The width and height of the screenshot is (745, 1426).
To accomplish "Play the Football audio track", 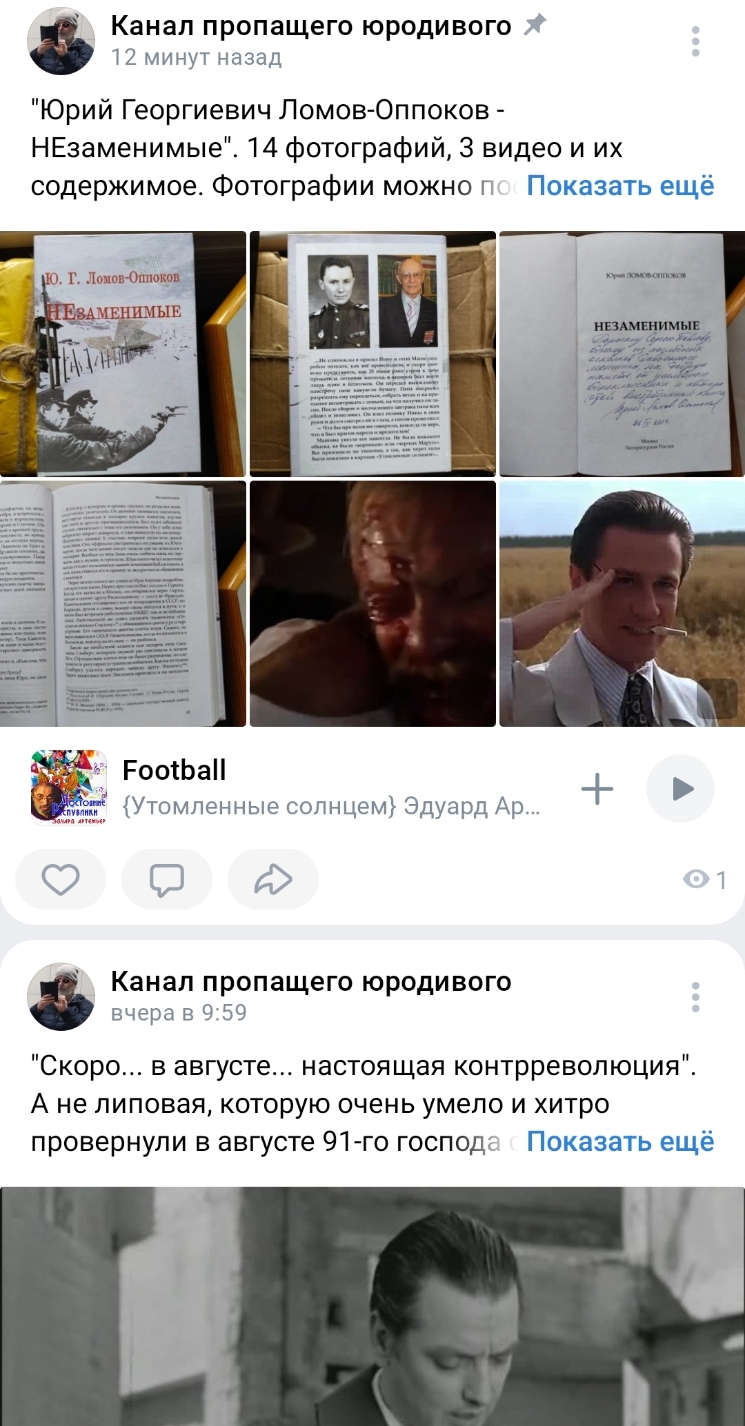I will tap(680, 789).
